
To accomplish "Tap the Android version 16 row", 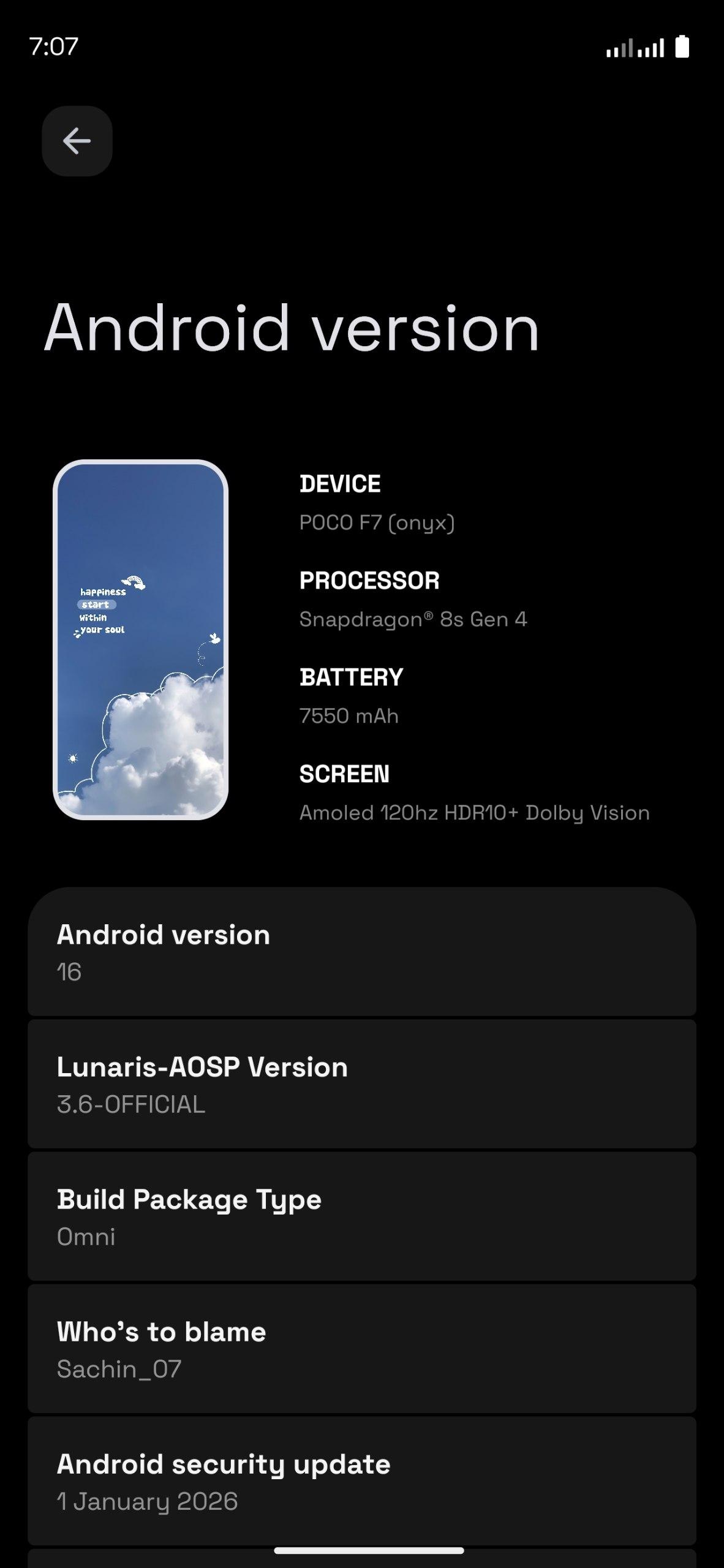I will [x=361, y=952].
